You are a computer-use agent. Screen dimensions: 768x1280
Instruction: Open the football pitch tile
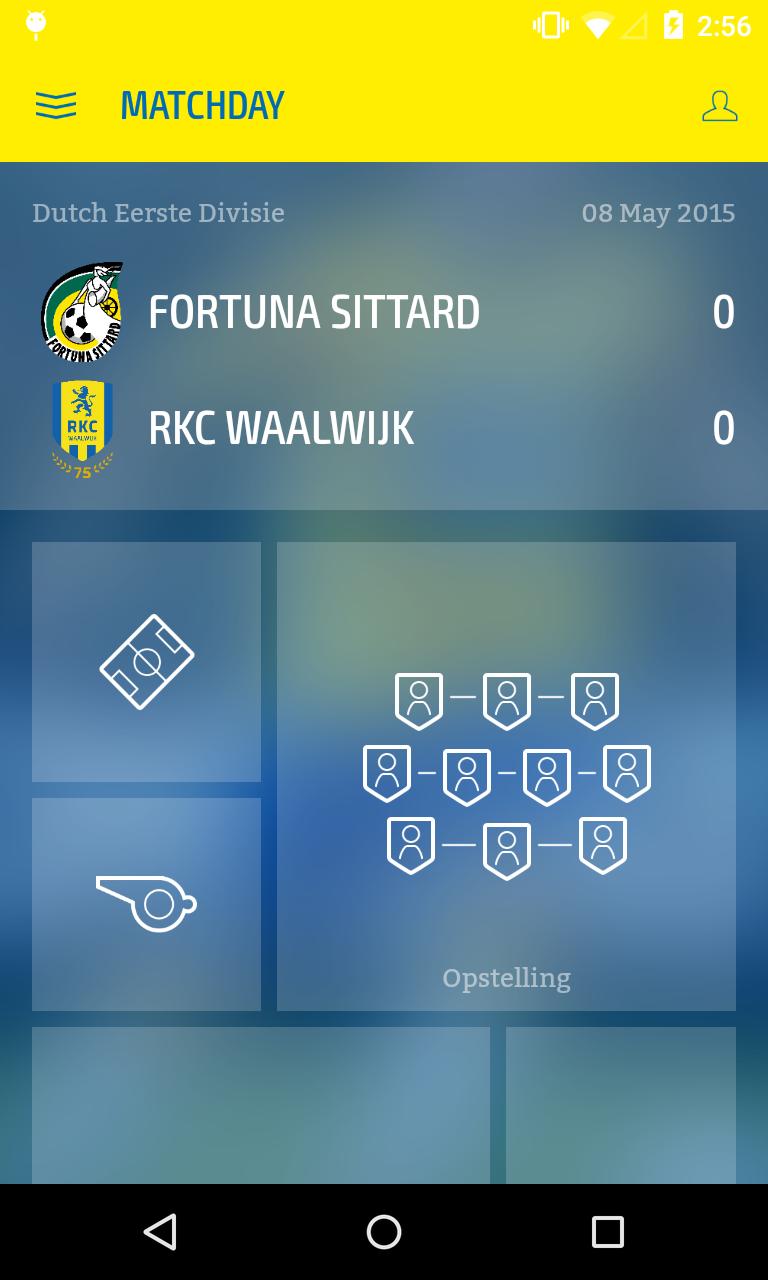tap(146, 661)
